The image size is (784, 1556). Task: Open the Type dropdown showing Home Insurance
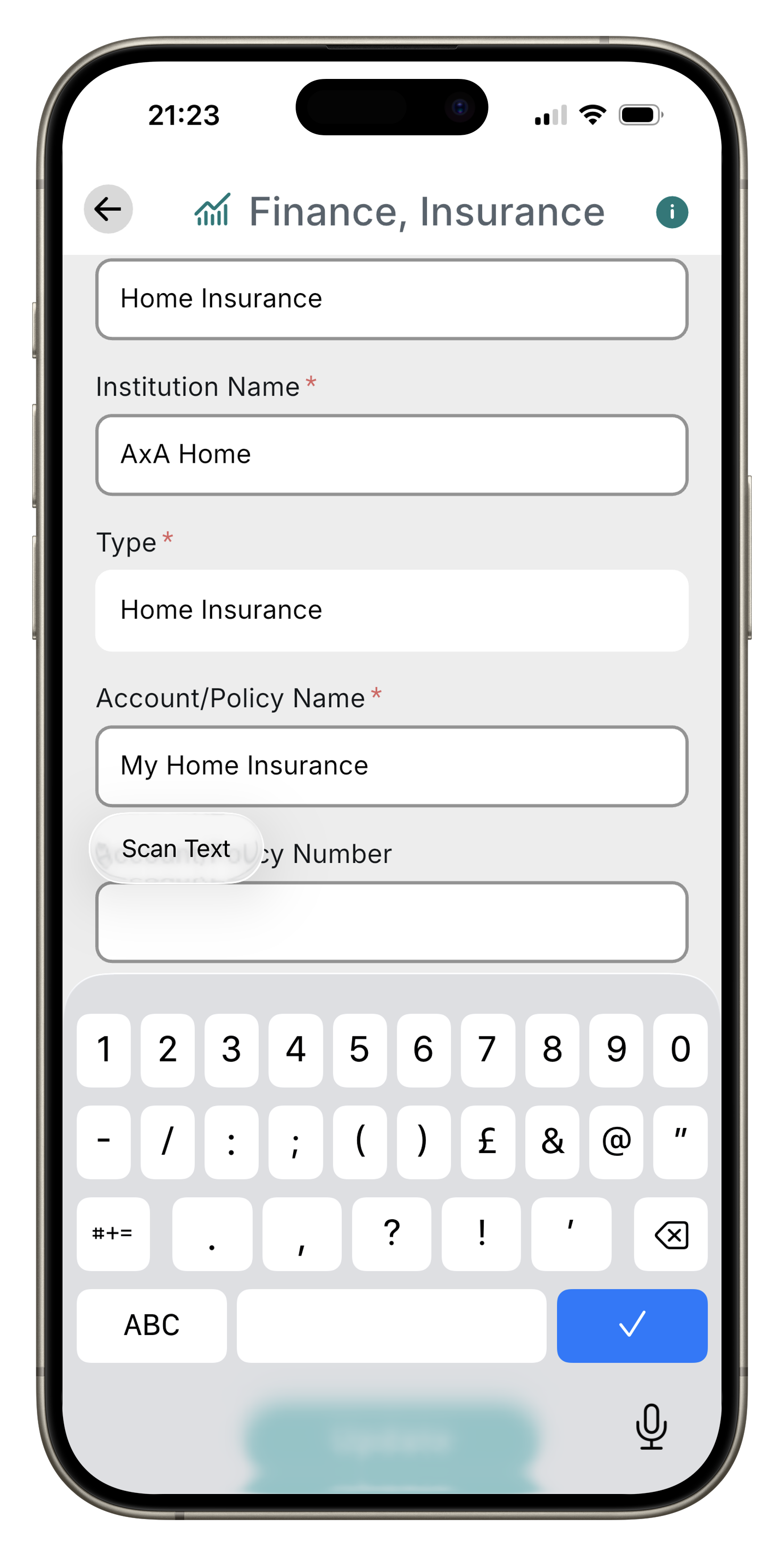tap(391, 610)
